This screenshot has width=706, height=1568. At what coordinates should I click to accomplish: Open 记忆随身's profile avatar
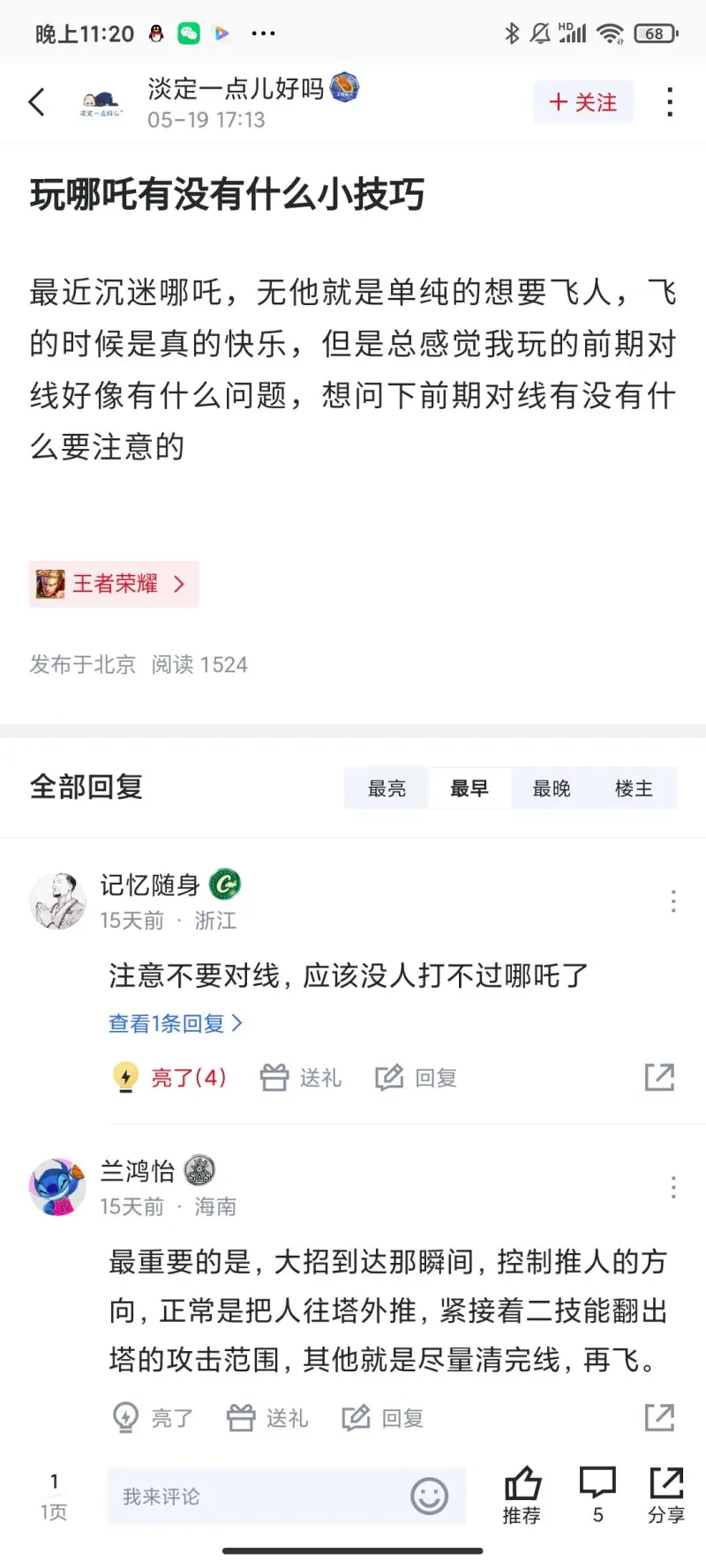pos(58,900)
